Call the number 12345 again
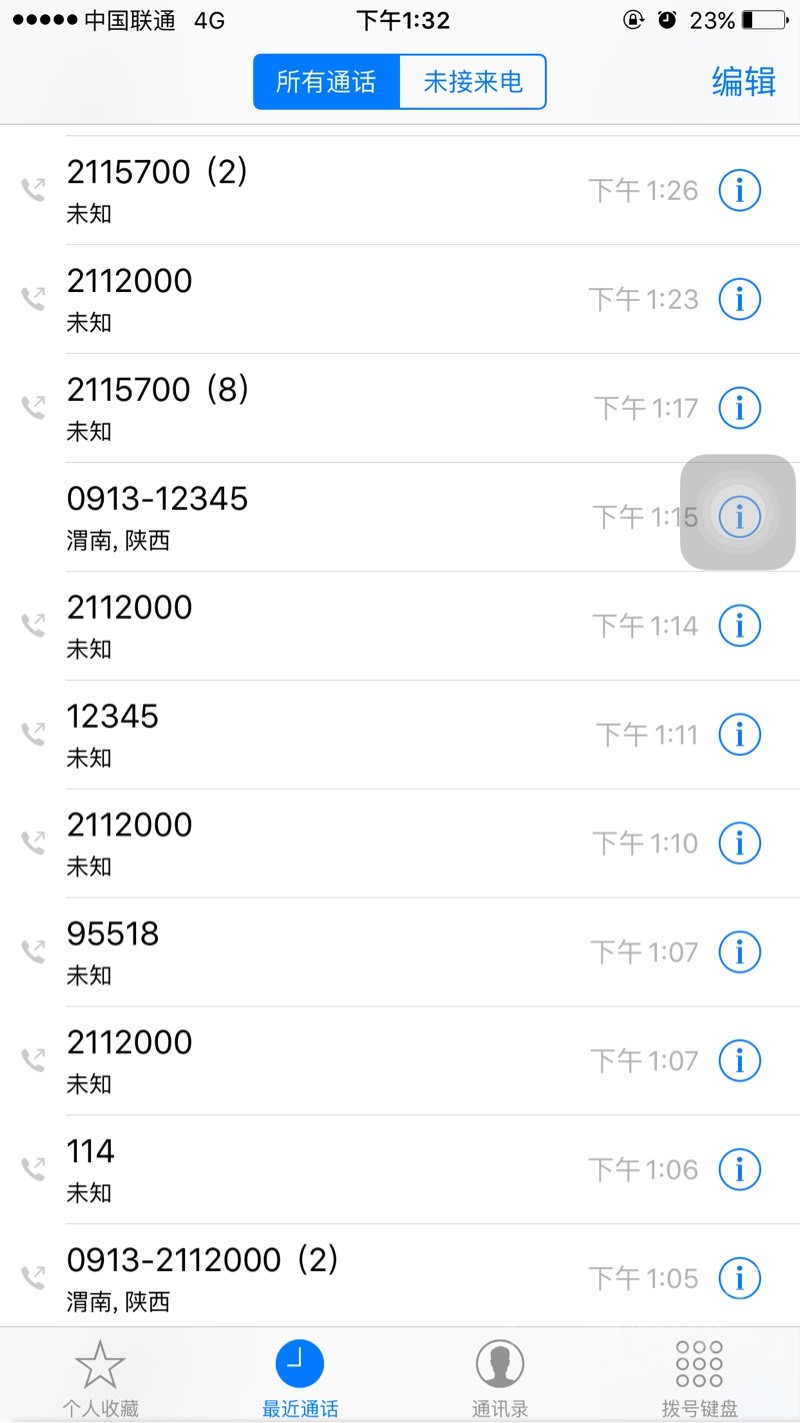 point(300,734)
